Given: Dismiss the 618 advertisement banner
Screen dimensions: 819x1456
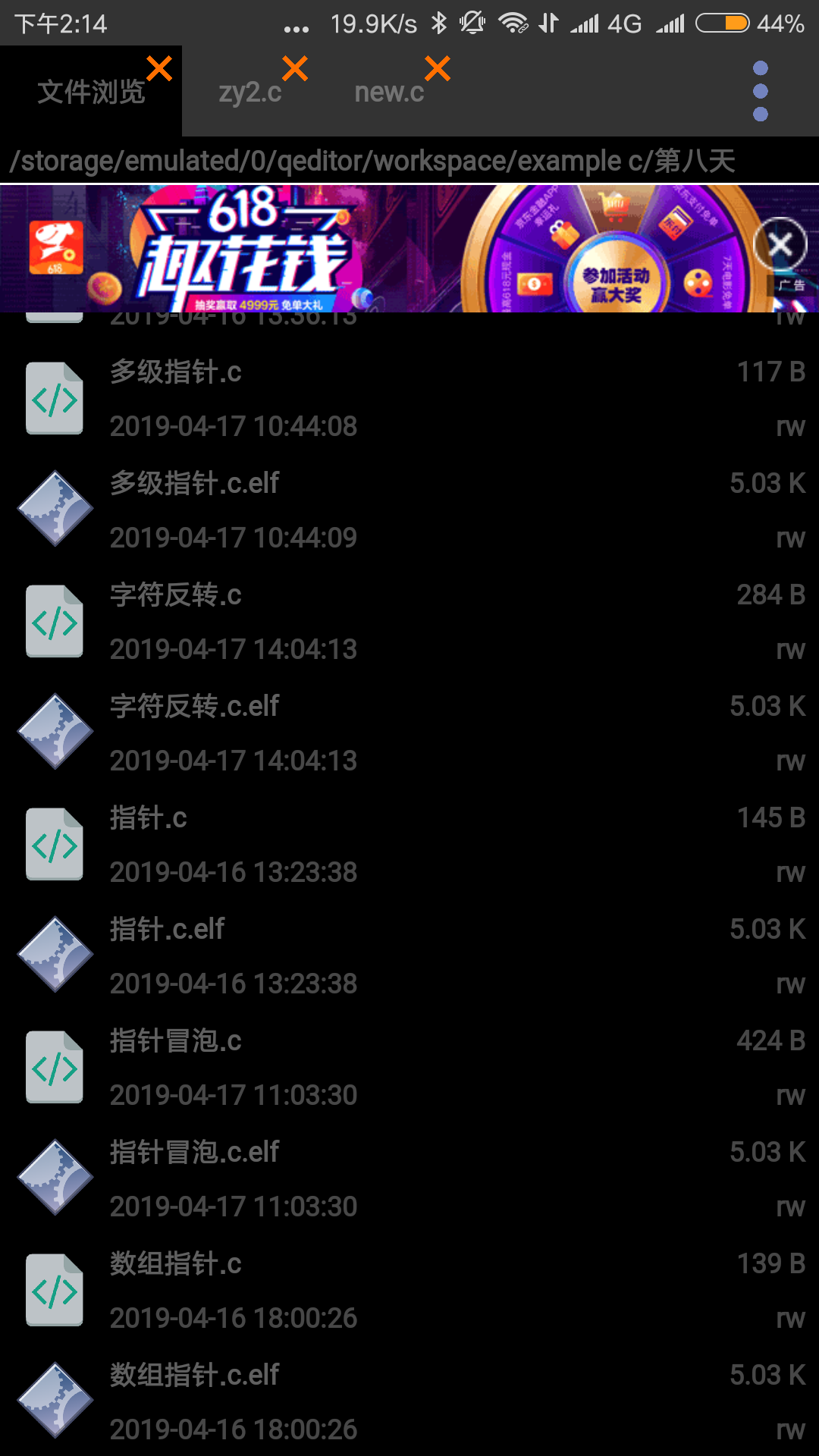Looking at the screenshot, I should [x=780, y=244].
